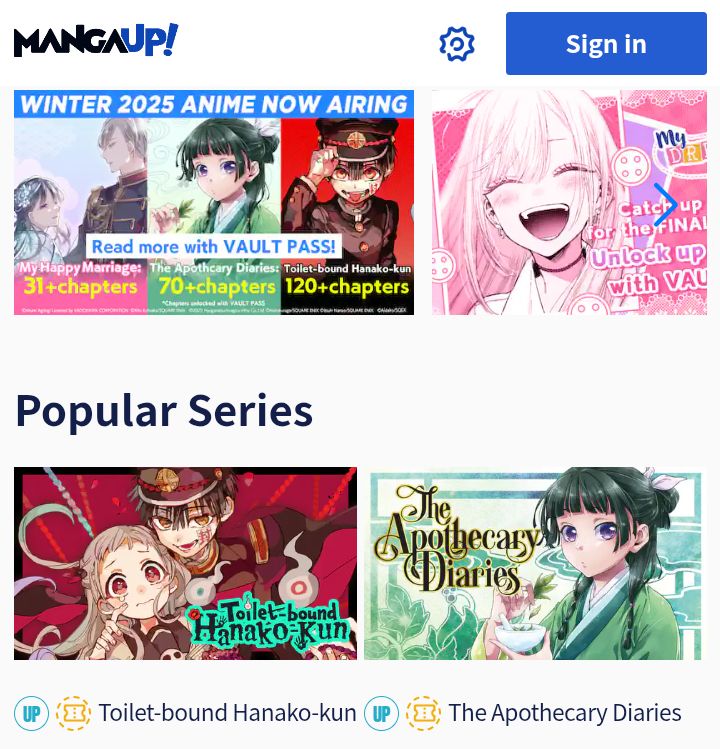Viewport: 720px width, 749px height.
Task: Advance the banner carousel with the arrow
Action: [x=664, y=205]
